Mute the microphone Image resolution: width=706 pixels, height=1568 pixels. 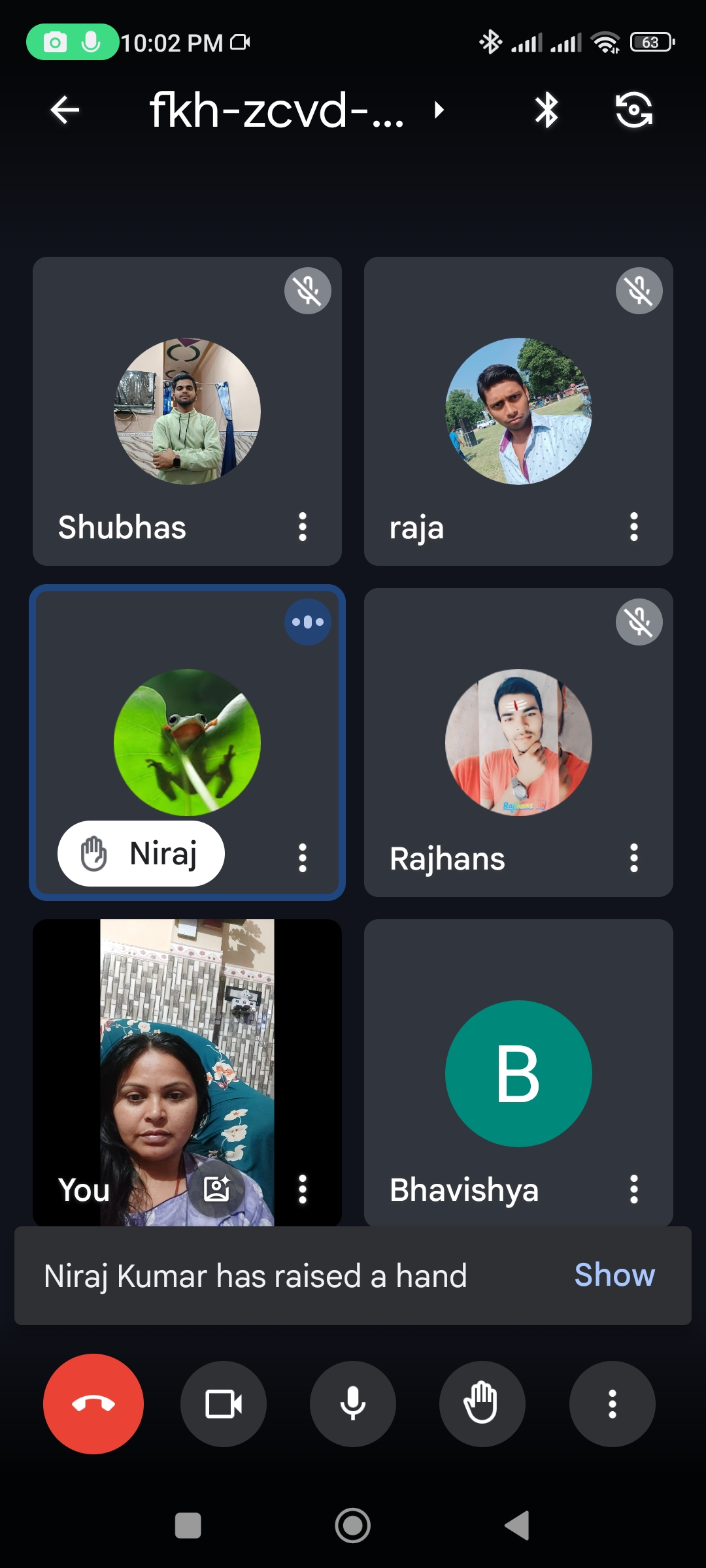tap(353, 1404)
